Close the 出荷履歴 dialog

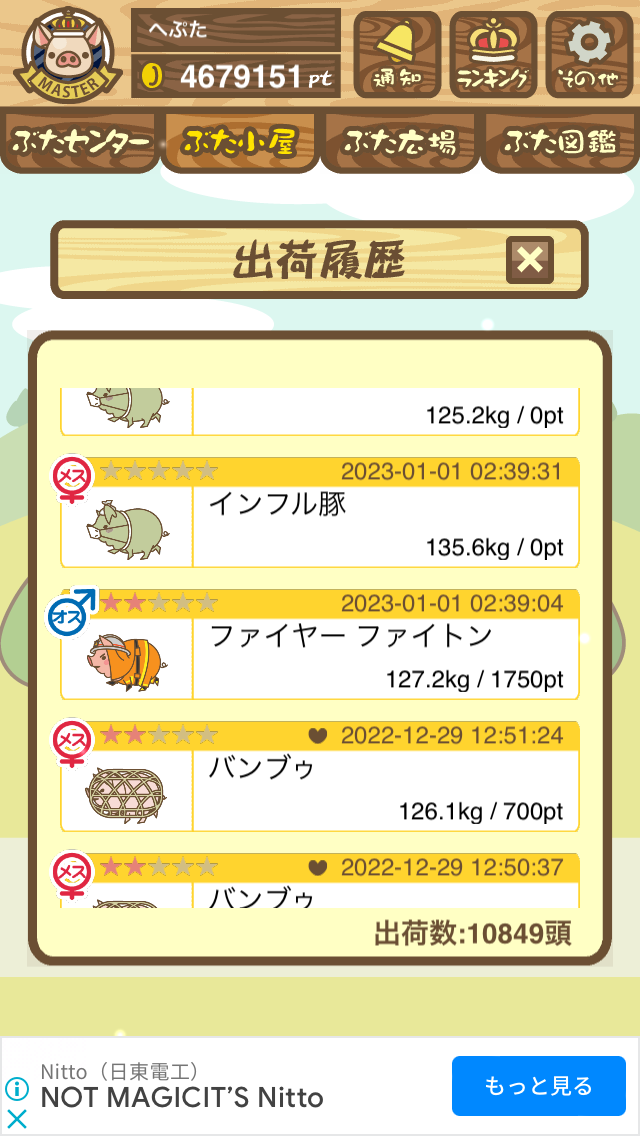[x=530, y=261]
